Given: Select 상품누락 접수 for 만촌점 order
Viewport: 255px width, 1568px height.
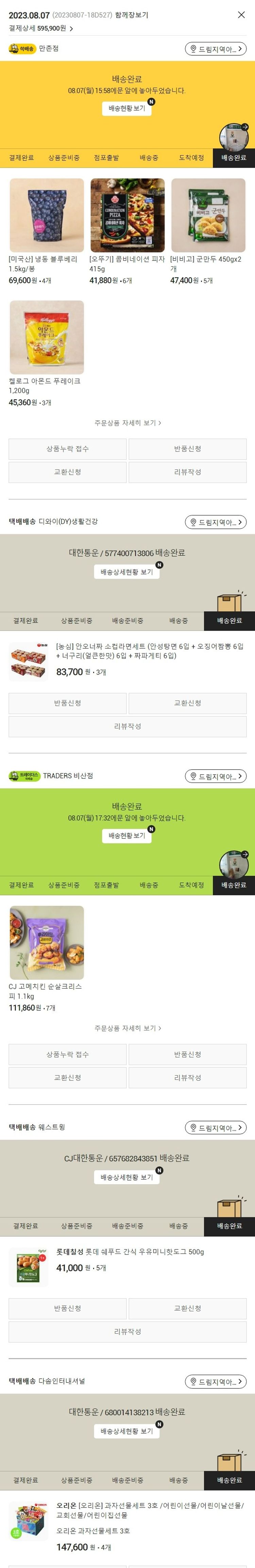Looking at the screenshot, I should pyautogui.click(x=68, y=449).
